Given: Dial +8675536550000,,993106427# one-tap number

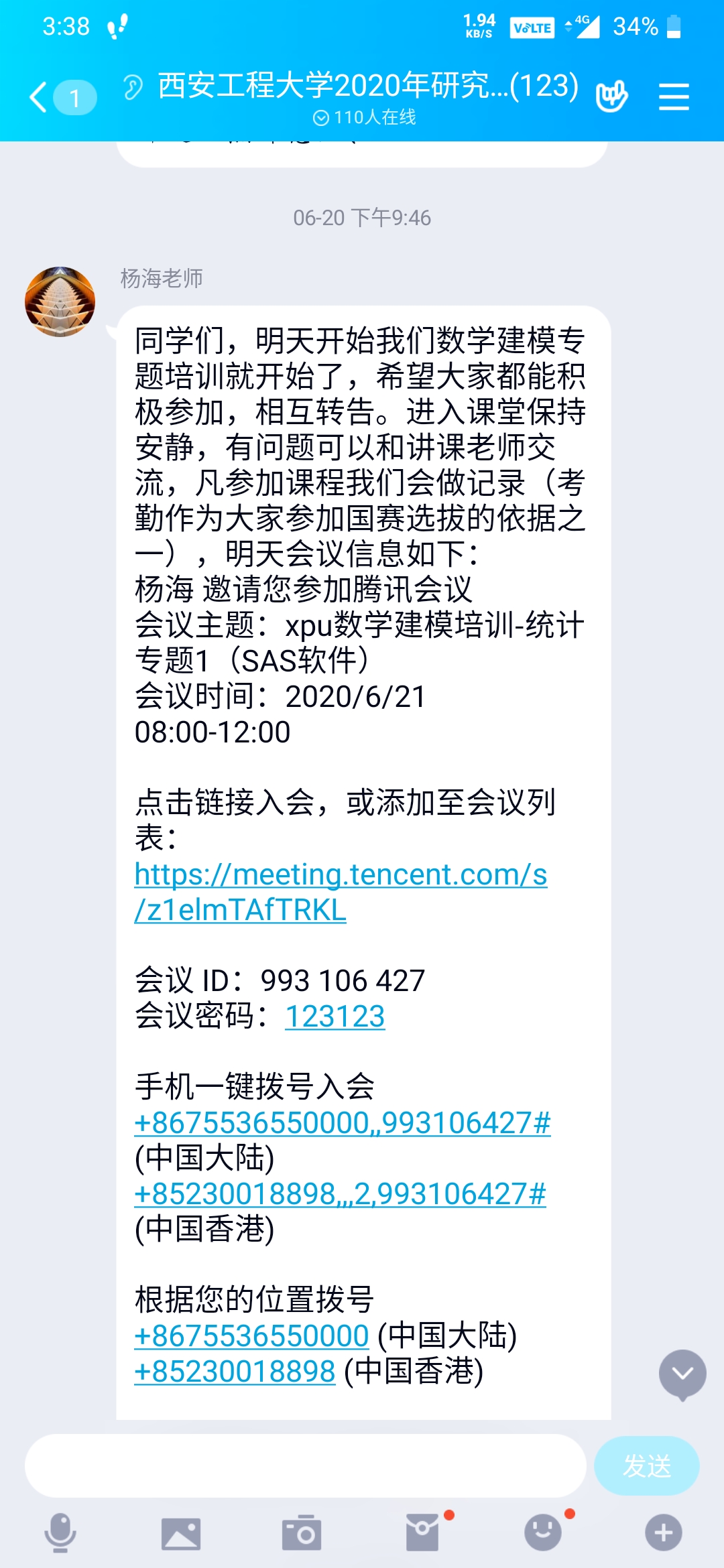Looking at the screenshot, I should pos(342,1122).
